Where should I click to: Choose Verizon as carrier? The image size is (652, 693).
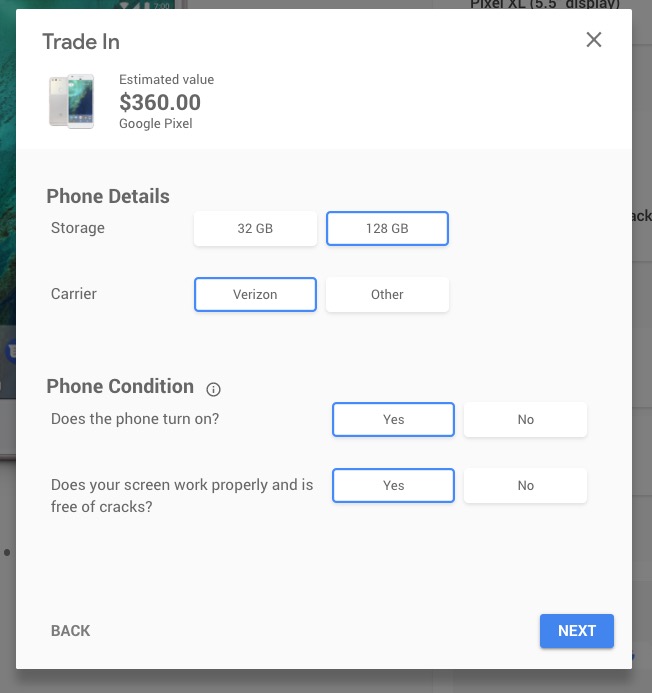coord(255,294)
